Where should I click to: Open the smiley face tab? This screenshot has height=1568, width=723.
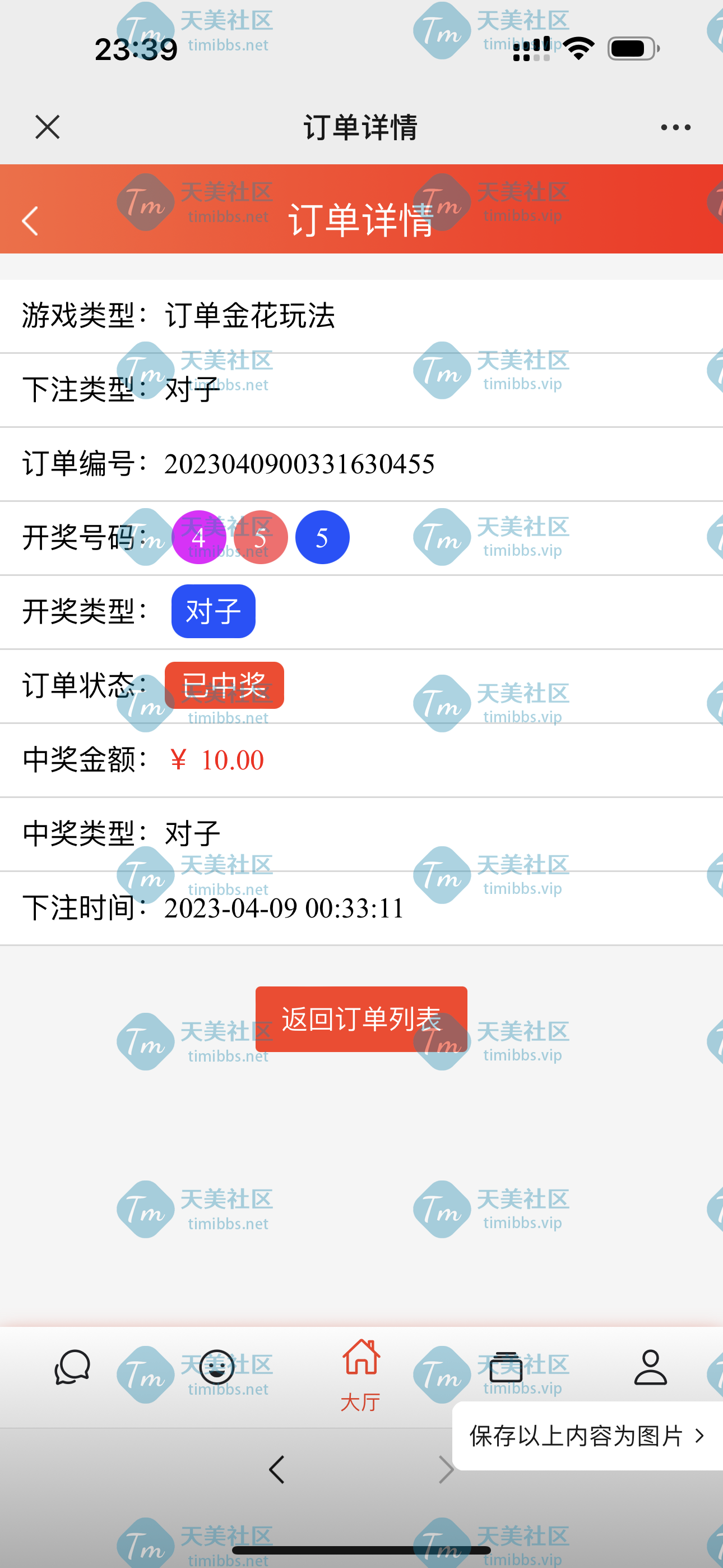(217, 1367)
